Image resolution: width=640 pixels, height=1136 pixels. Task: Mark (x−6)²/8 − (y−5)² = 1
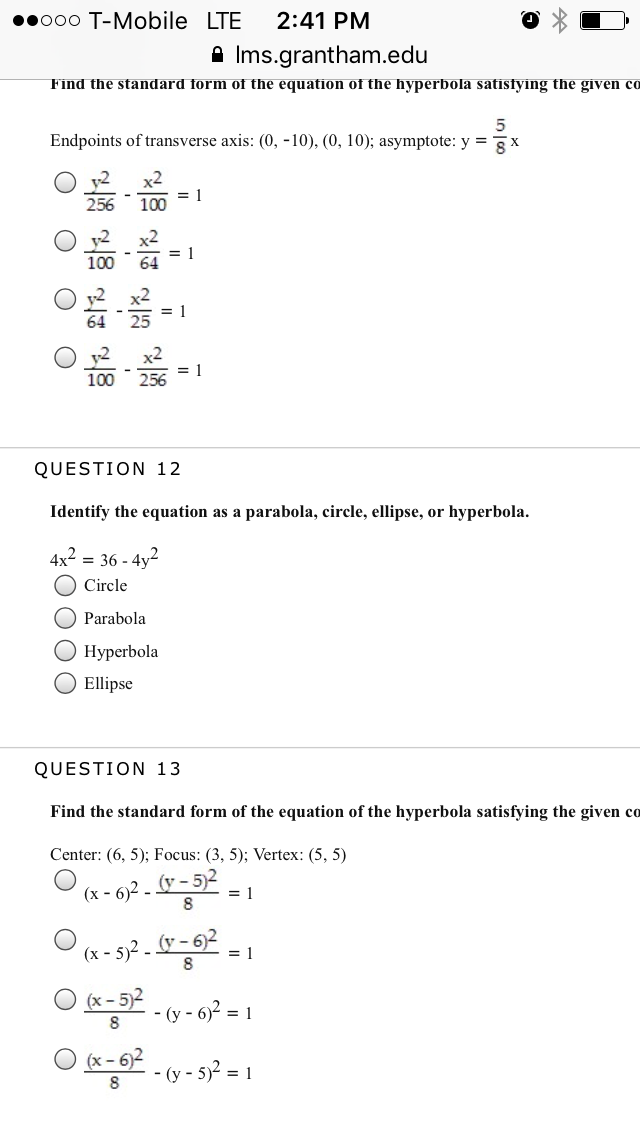point(65,1059)
